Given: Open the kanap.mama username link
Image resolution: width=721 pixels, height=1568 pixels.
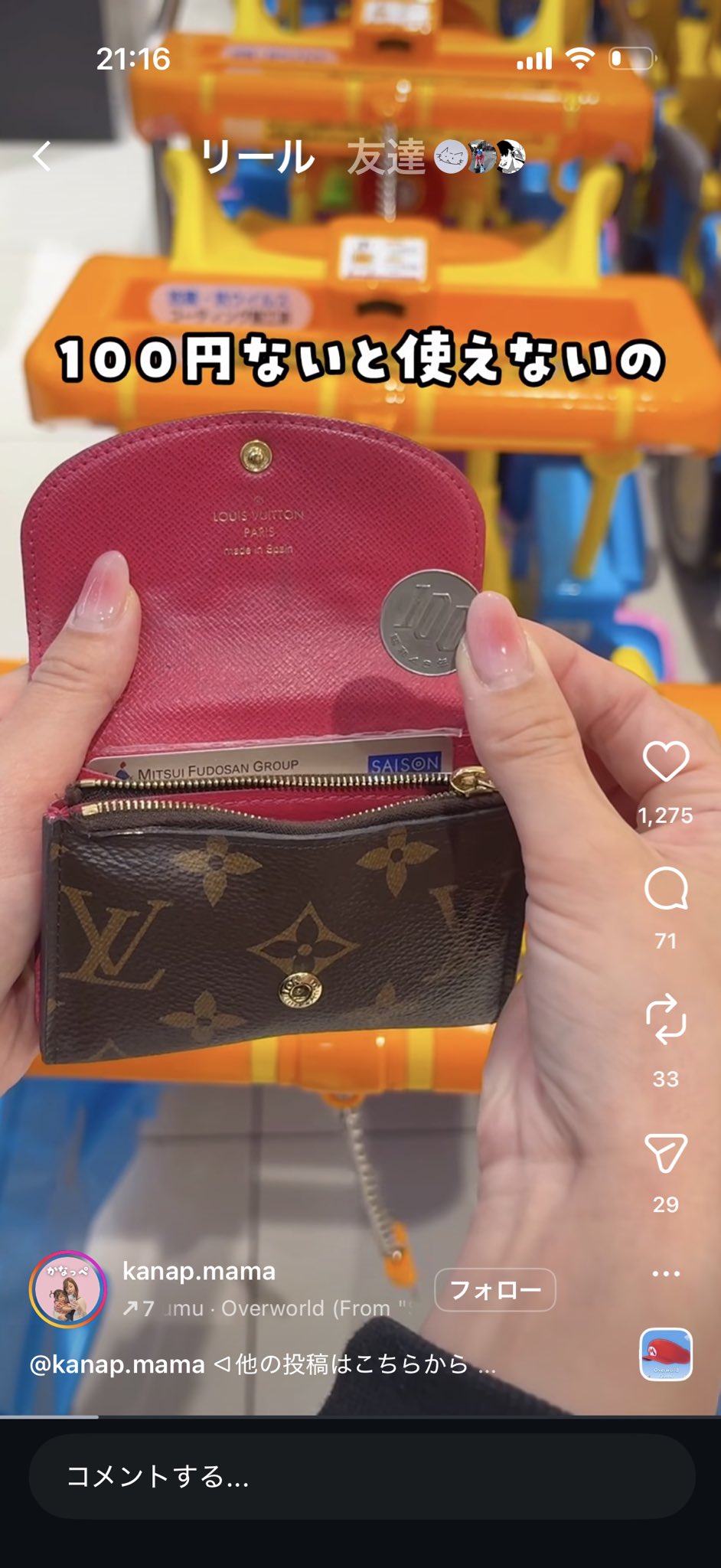Looking at the screenshot, I should 199,1271.
